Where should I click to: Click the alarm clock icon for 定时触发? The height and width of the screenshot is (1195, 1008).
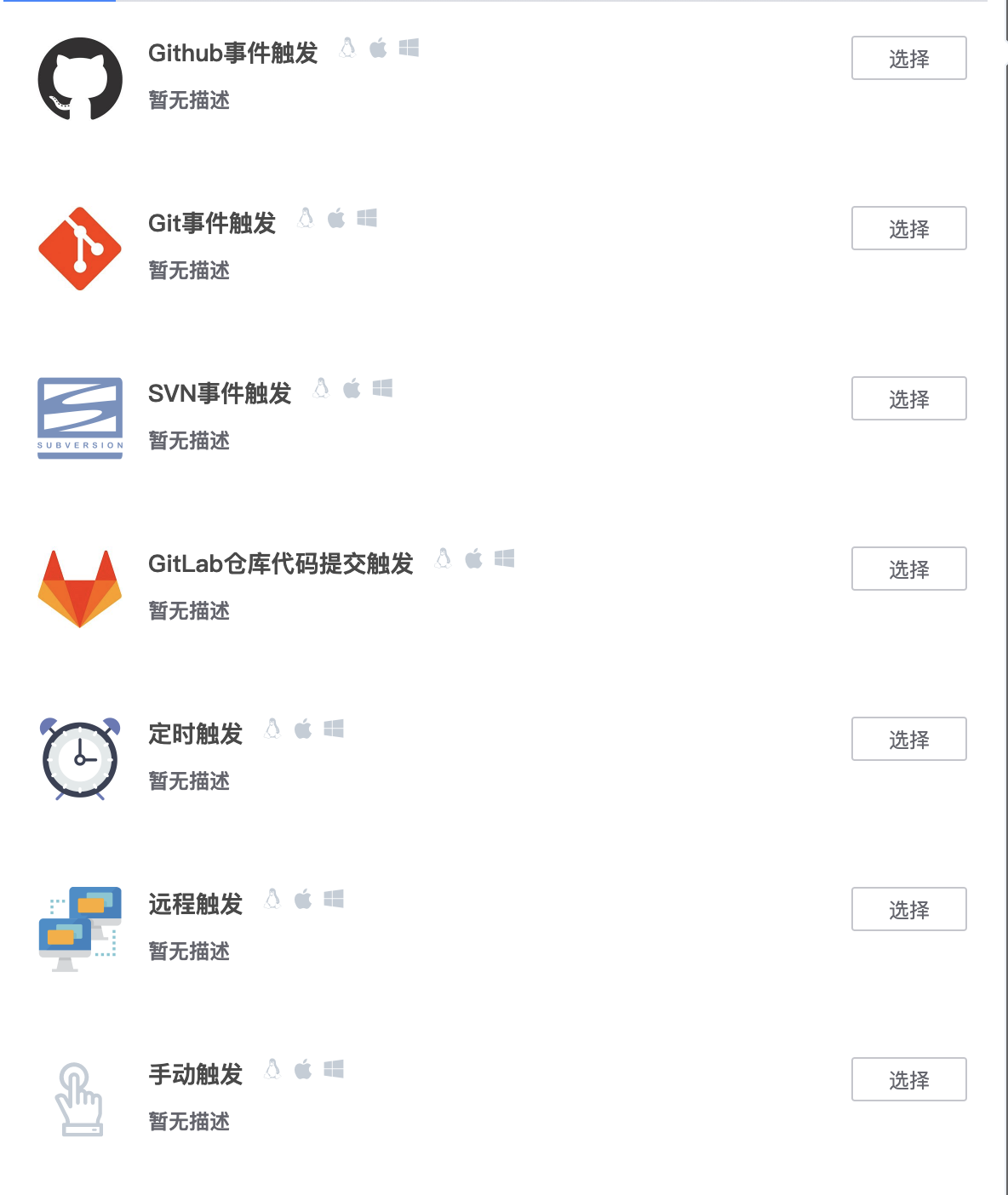point(79,758)
